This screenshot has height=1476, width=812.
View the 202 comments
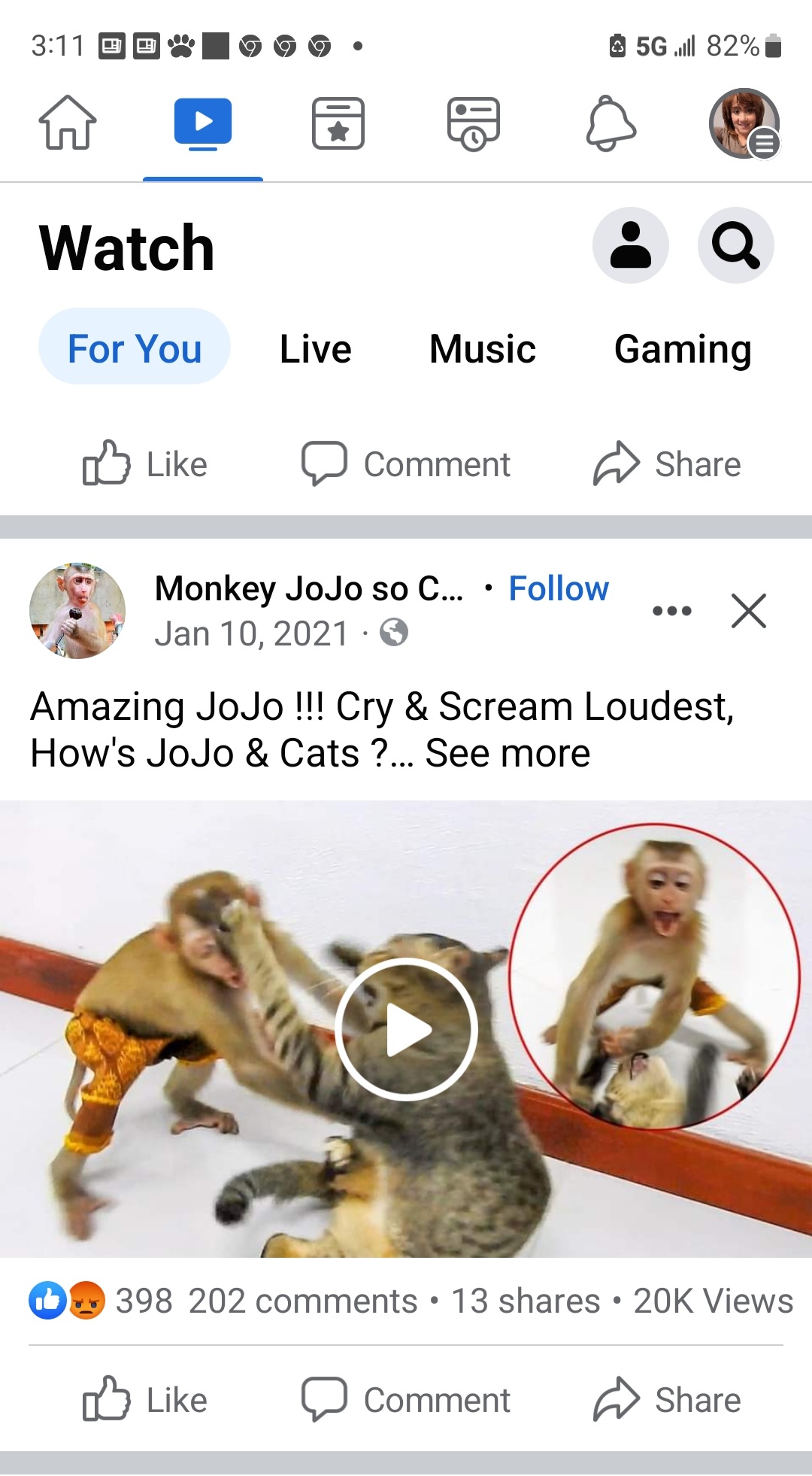pyautogui.click(x=302, y=1301)
